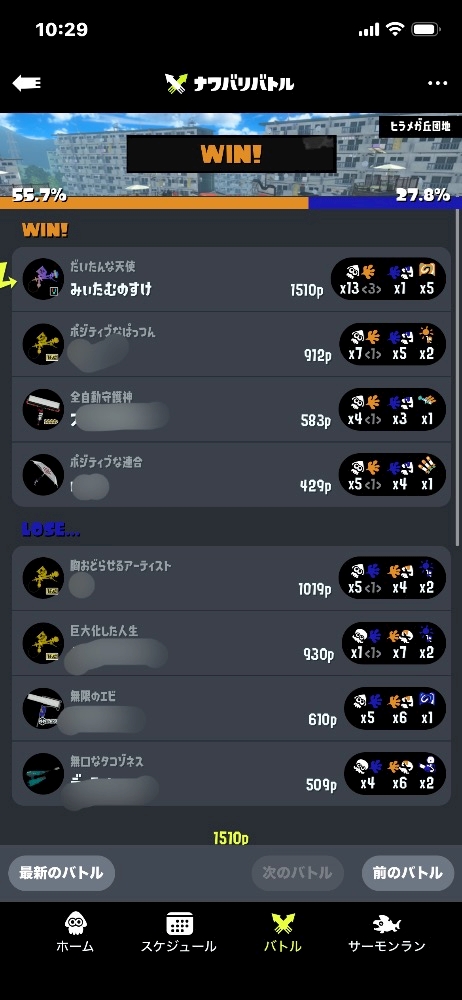Open player row みぃたむのすけ
The image size is (462, 1000).
[x=231, y=279]
